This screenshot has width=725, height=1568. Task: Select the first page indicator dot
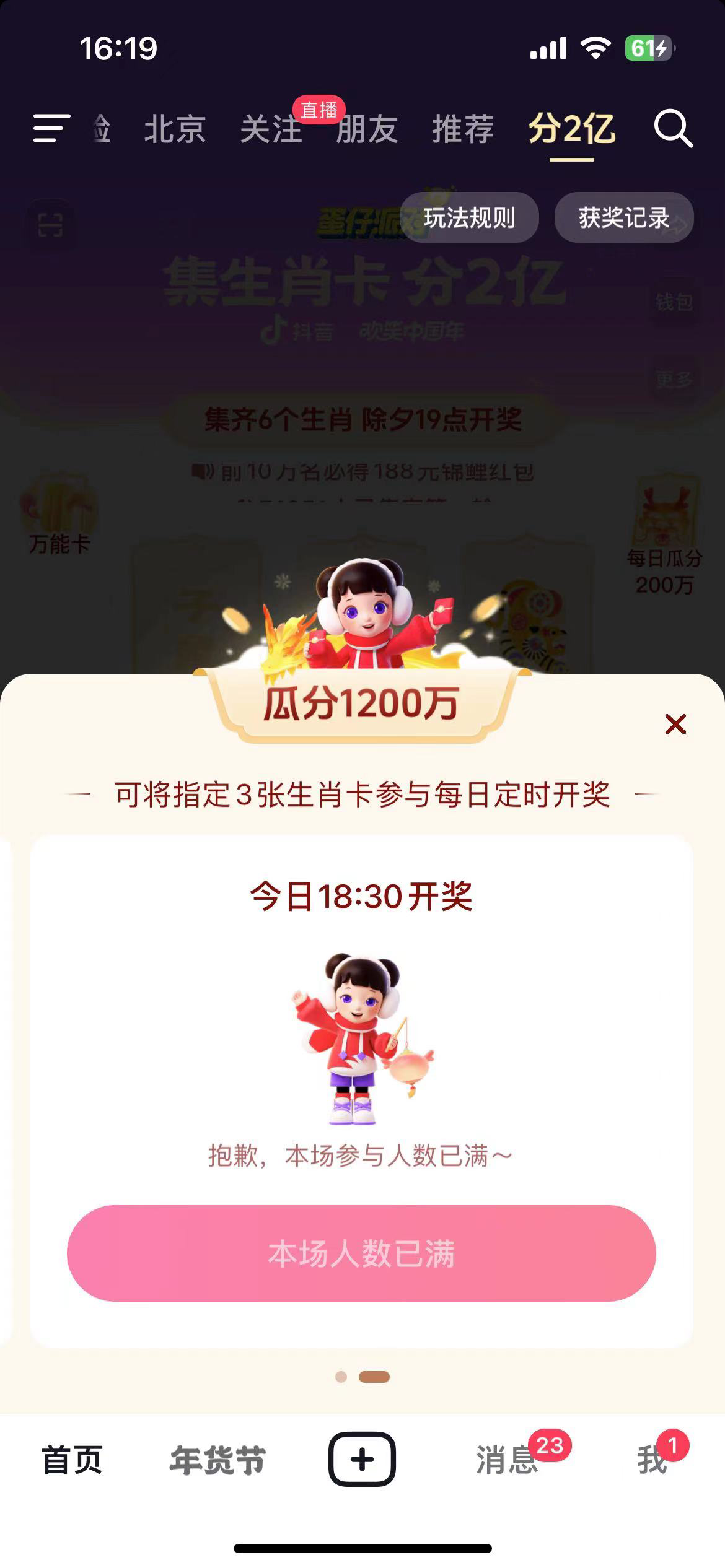(341, 1377)
